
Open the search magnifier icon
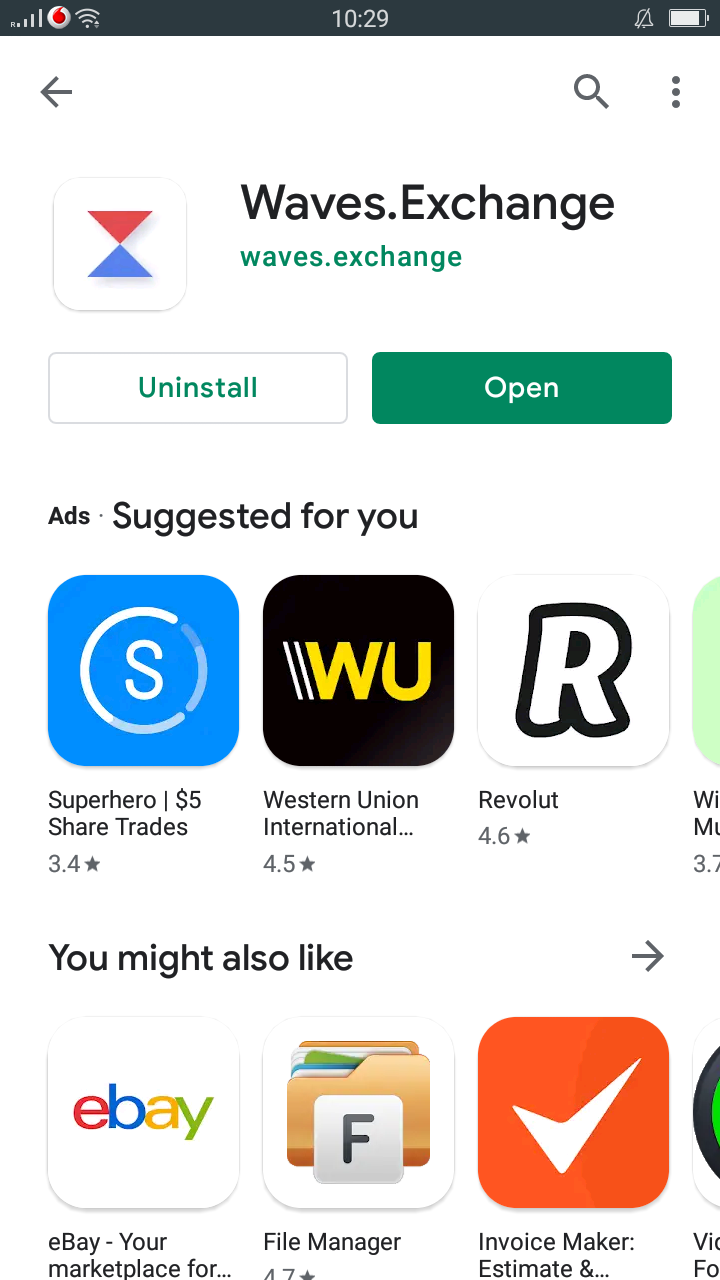(591, 92)
